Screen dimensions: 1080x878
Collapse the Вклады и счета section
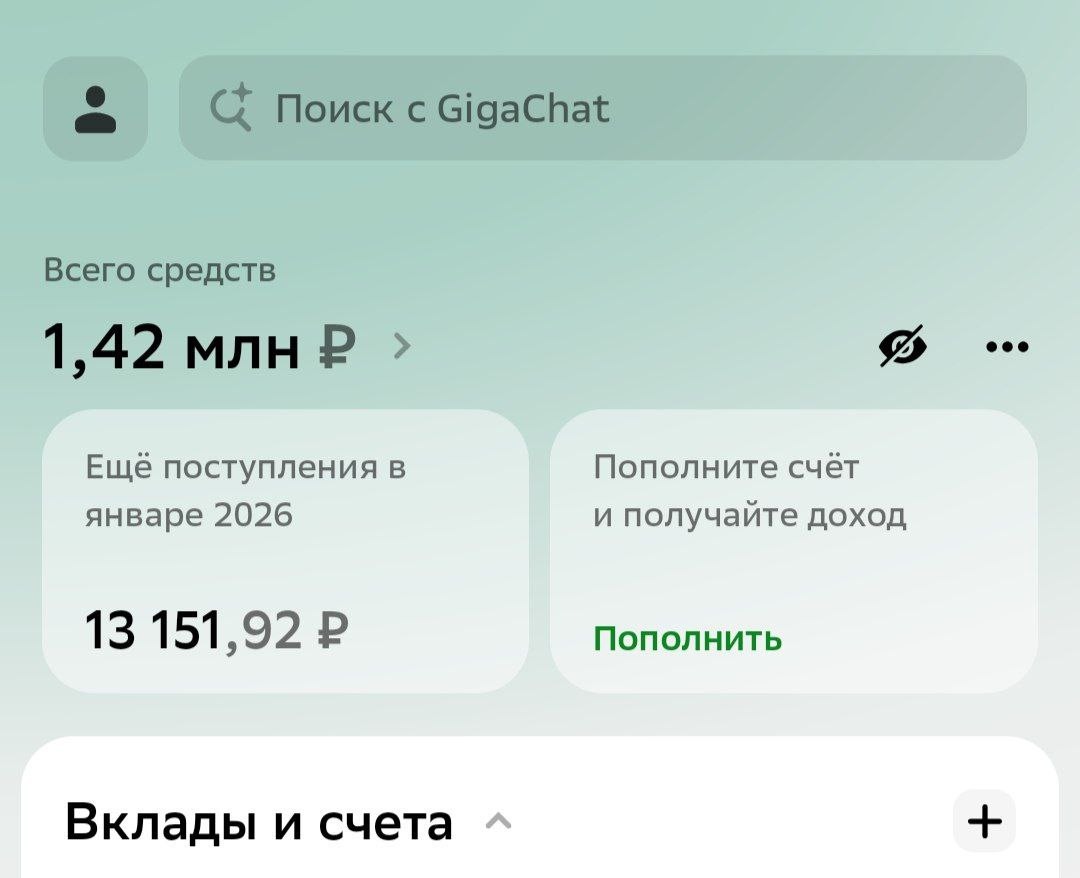(x=497, y=822)
